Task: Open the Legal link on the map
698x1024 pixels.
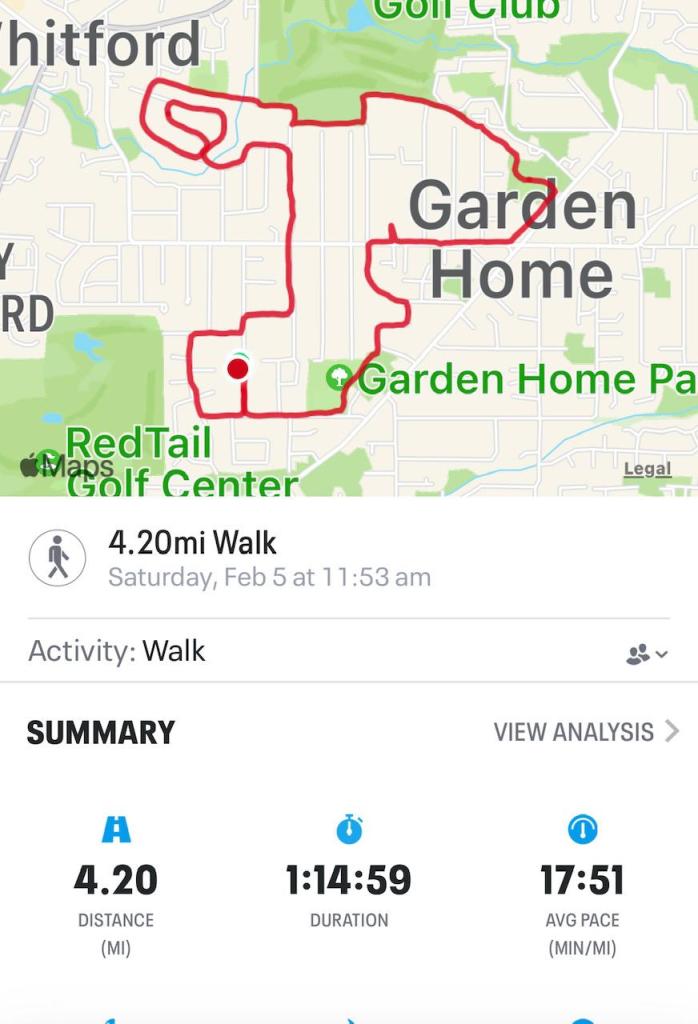Action: (647, 468)
